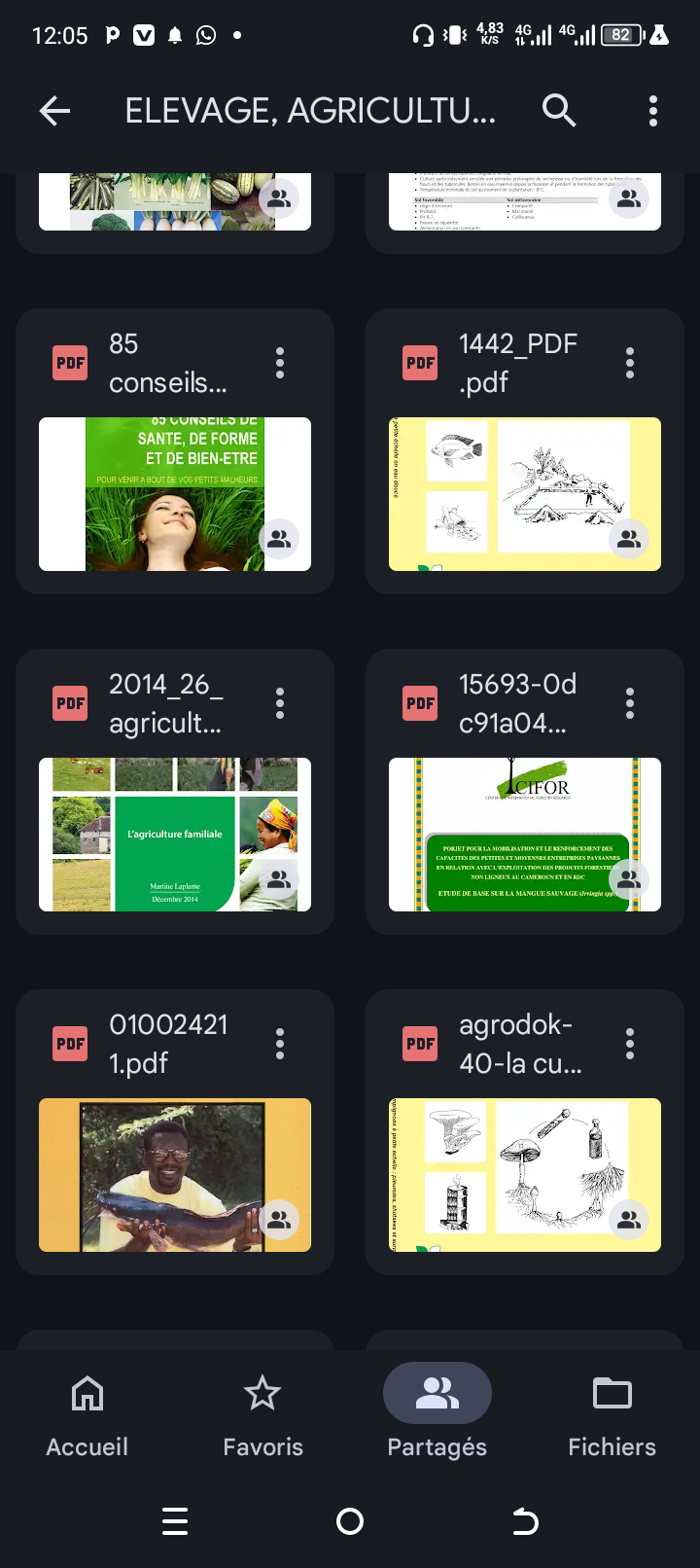
Task: Open the 1442_PDF.pdf file
Action: [525, 493]
